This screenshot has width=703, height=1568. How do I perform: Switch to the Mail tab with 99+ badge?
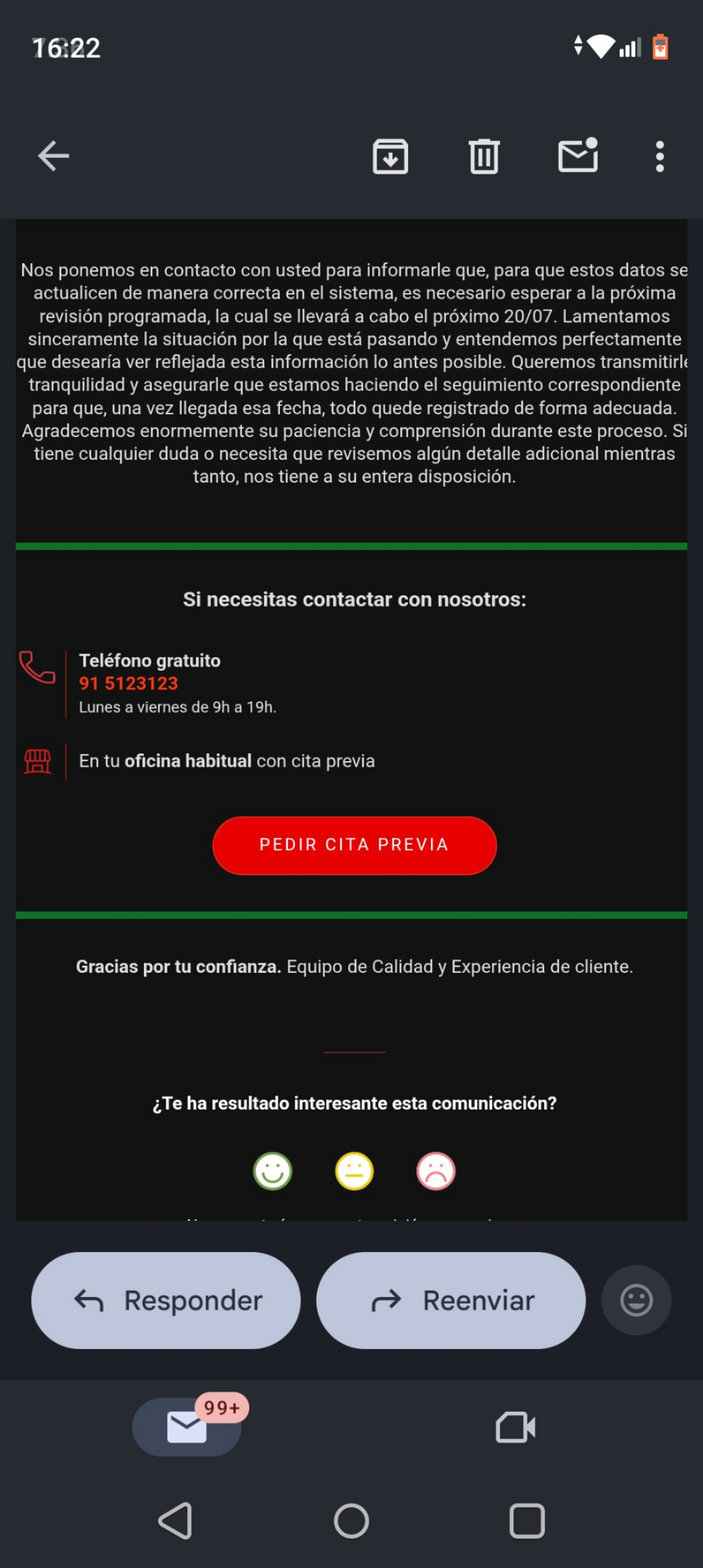[187, 1427]
